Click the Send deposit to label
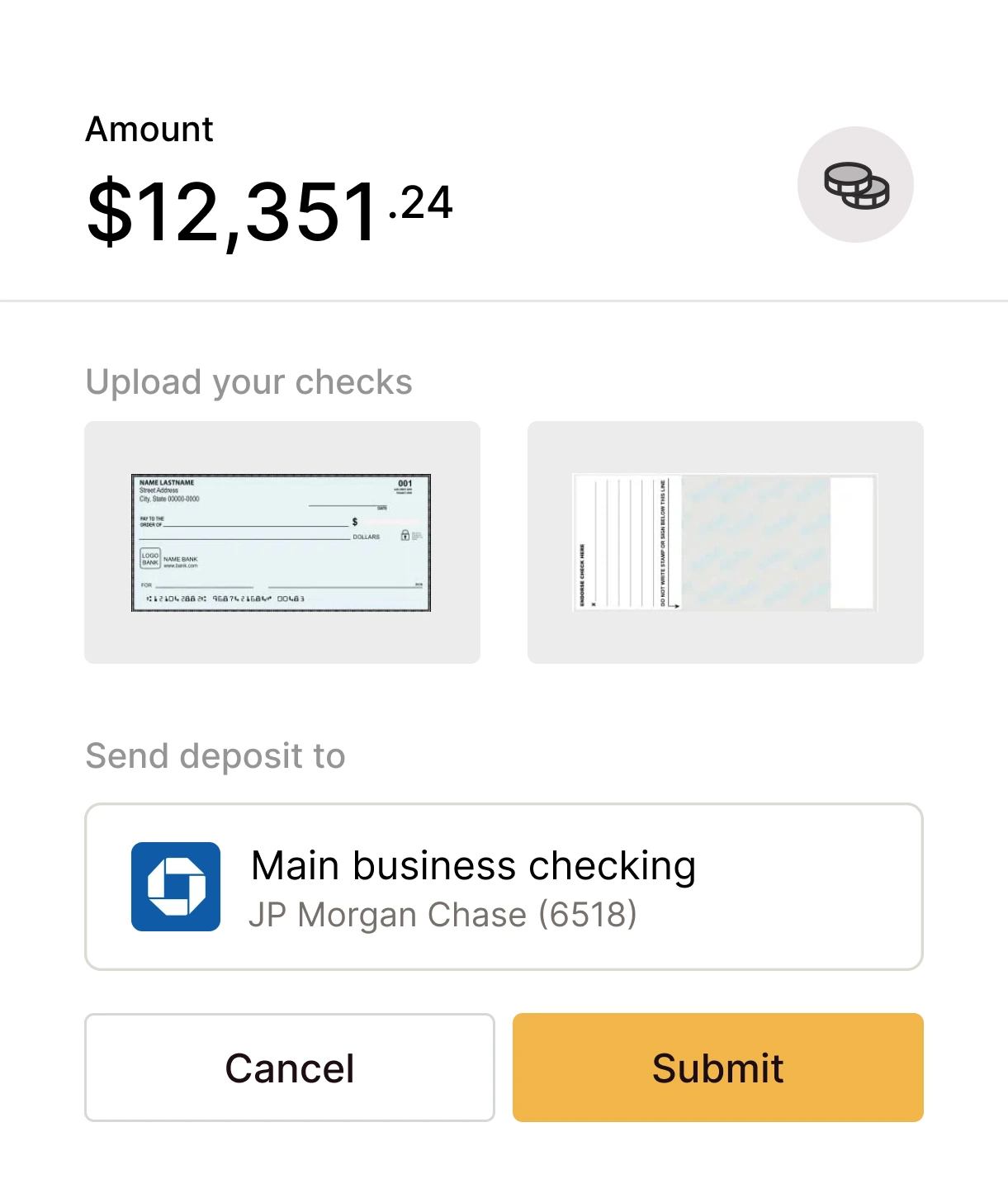This screenshot has height=1179, width=1008. tap(215, 755)
